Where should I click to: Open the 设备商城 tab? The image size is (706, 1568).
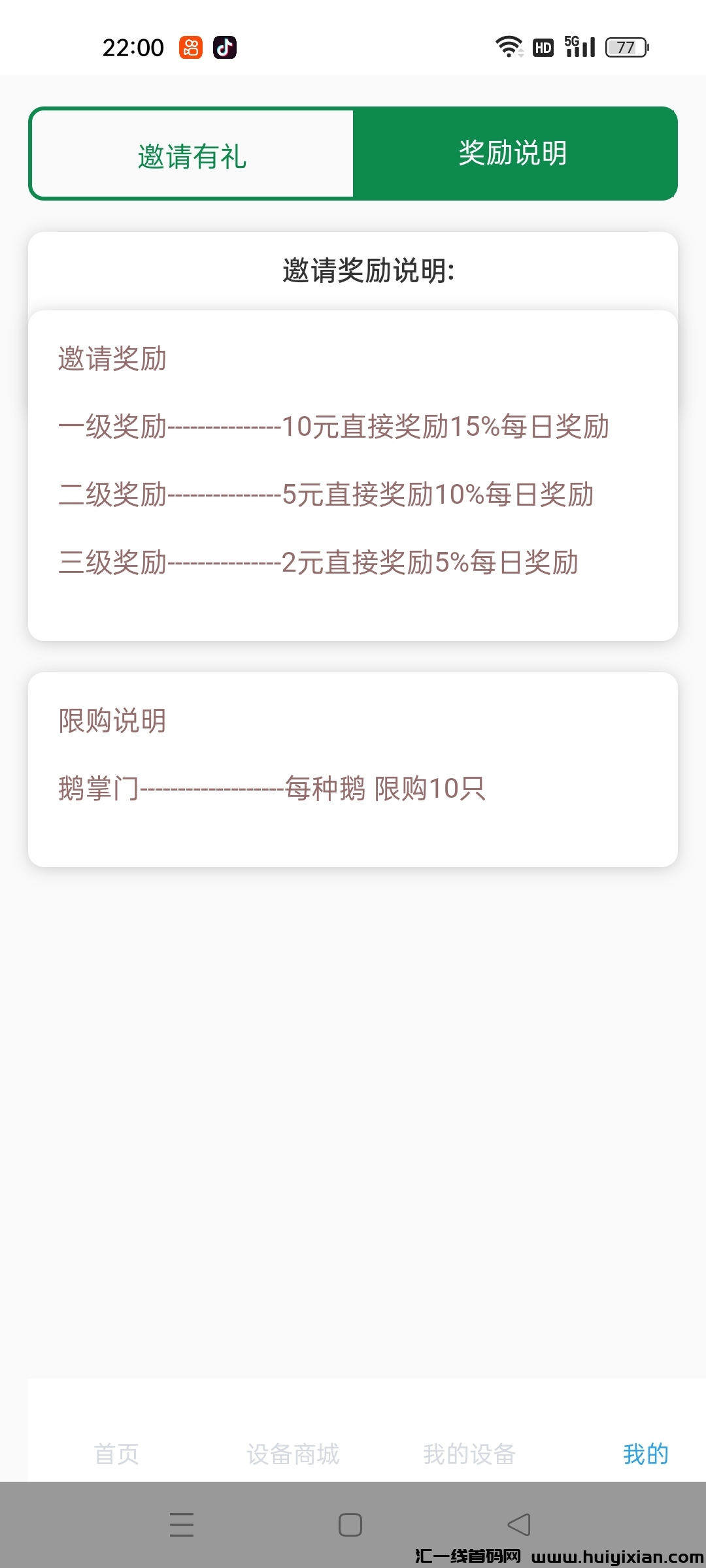[293, 1454]
